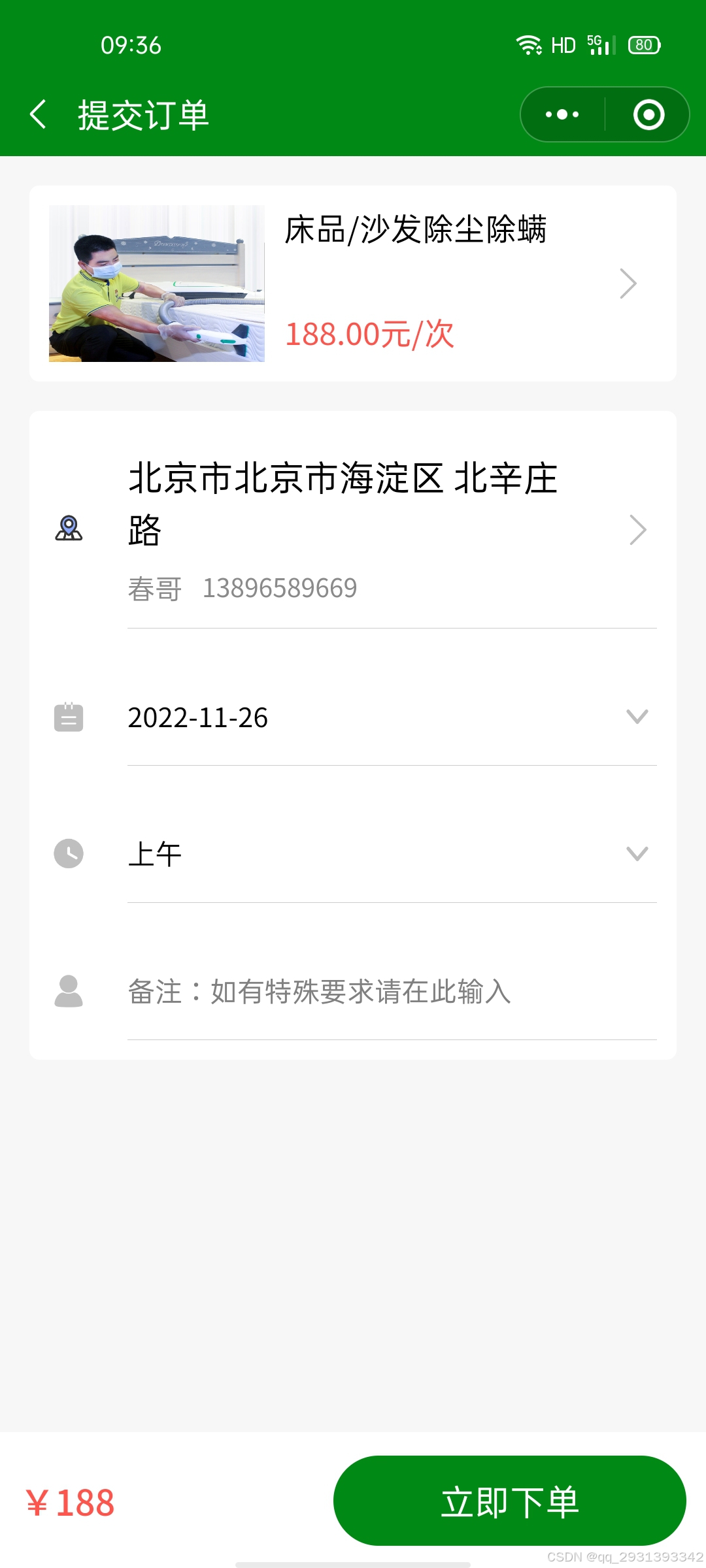
Task: Click the contact name 春哥
Action: [x=155, y=587]
